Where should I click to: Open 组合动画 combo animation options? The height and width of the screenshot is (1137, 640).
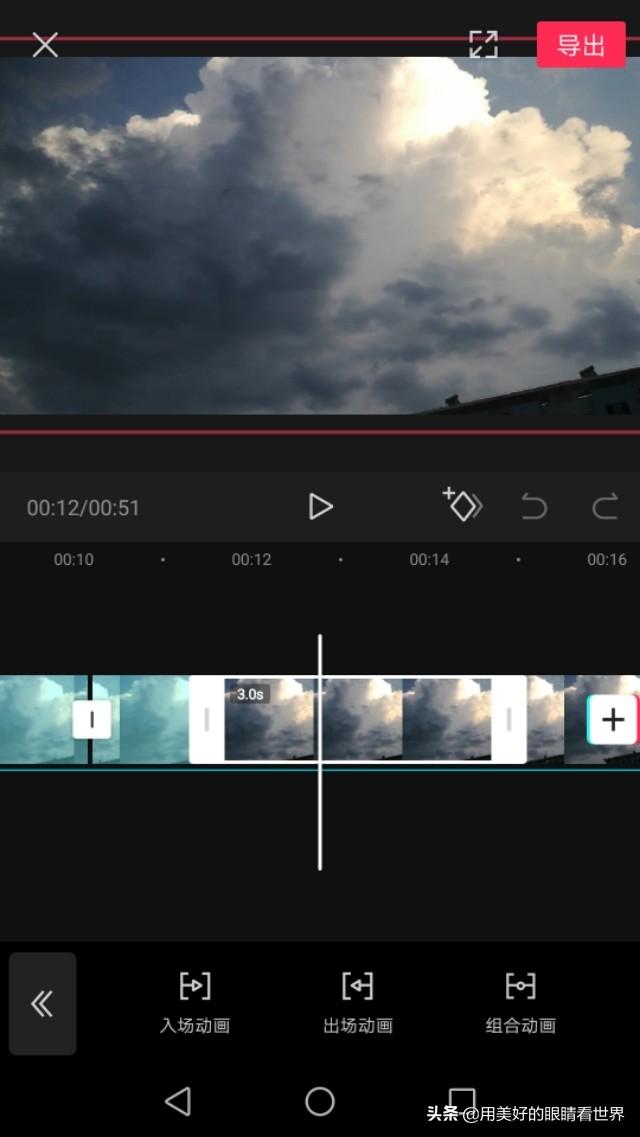click(x=520, y=1002)
